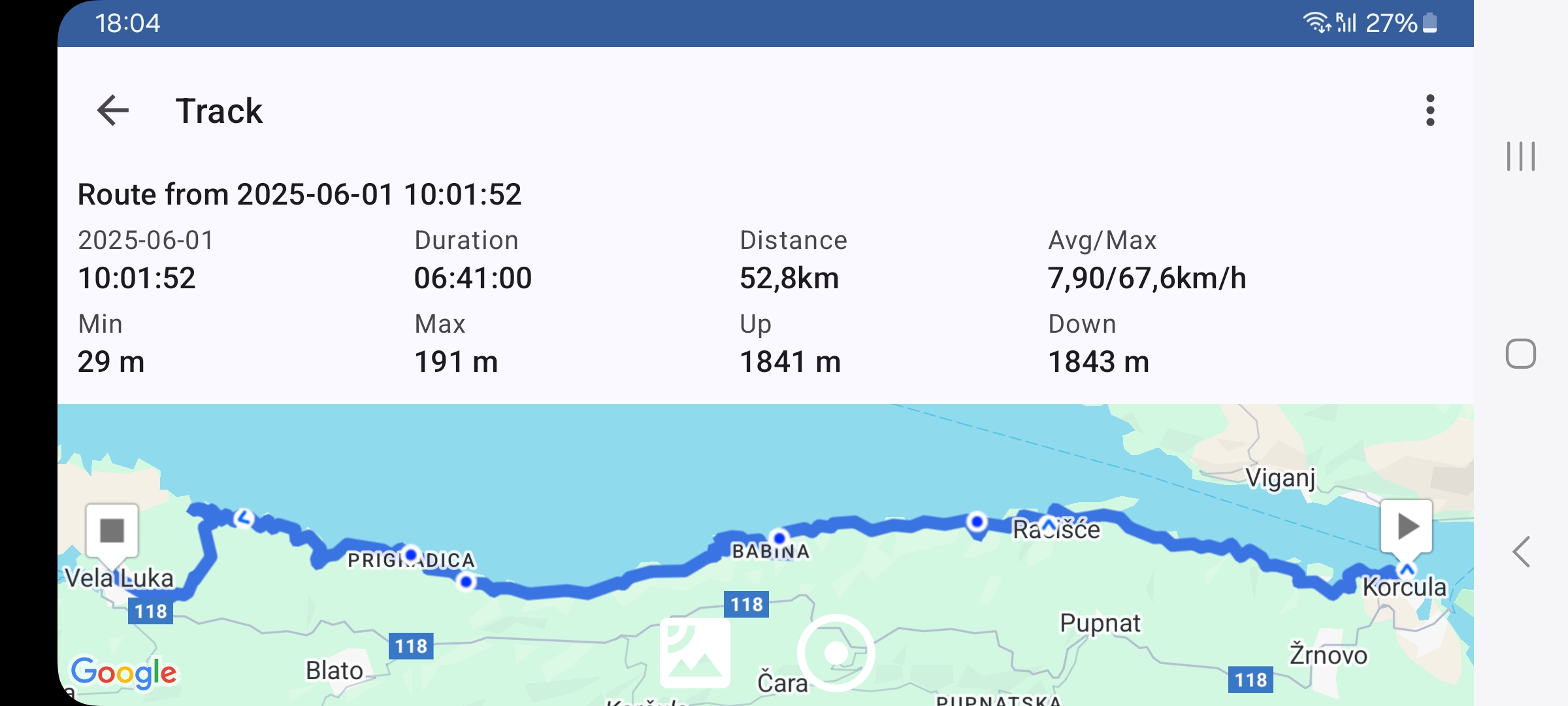Go back from the Track screen

(113, 110)
